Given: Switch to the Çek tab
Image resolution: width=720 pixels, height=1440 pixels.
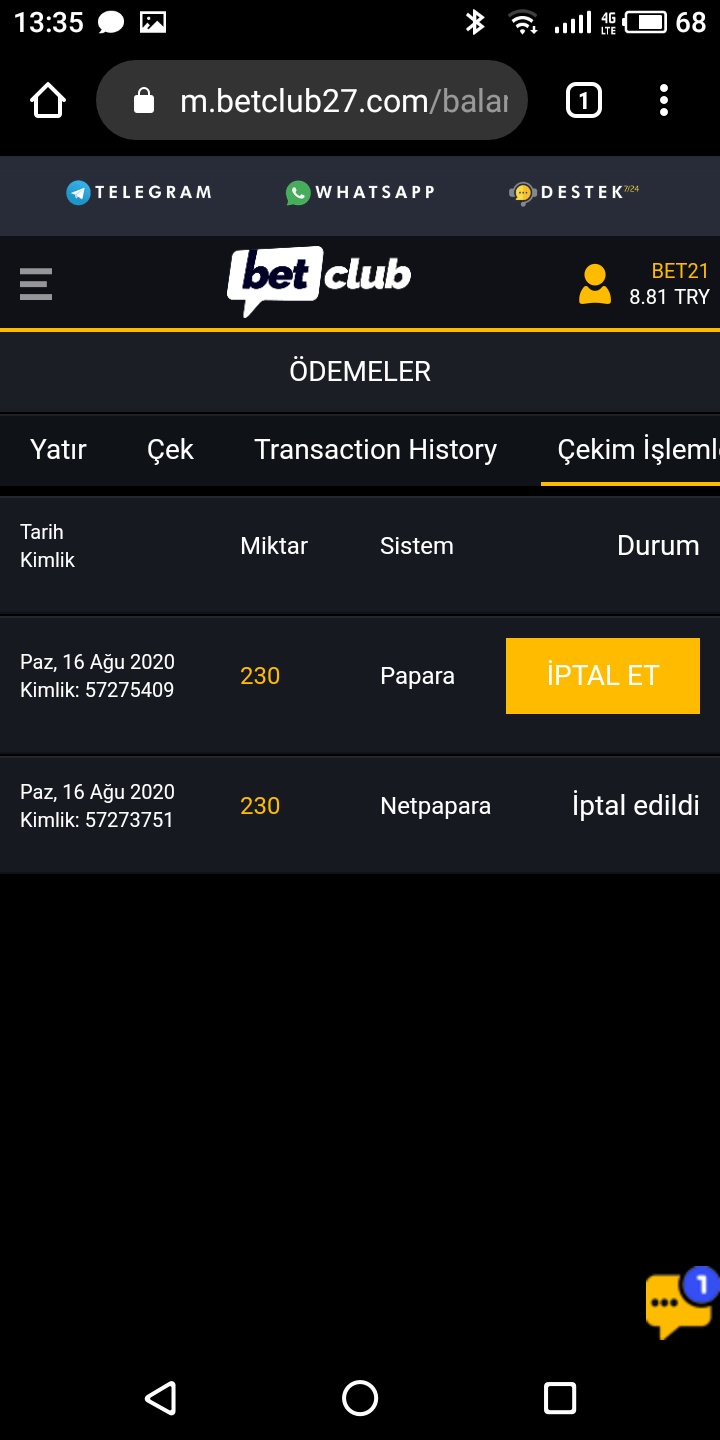Looking at the screenshot, I should pyautogui.click(x=170, y=450).
